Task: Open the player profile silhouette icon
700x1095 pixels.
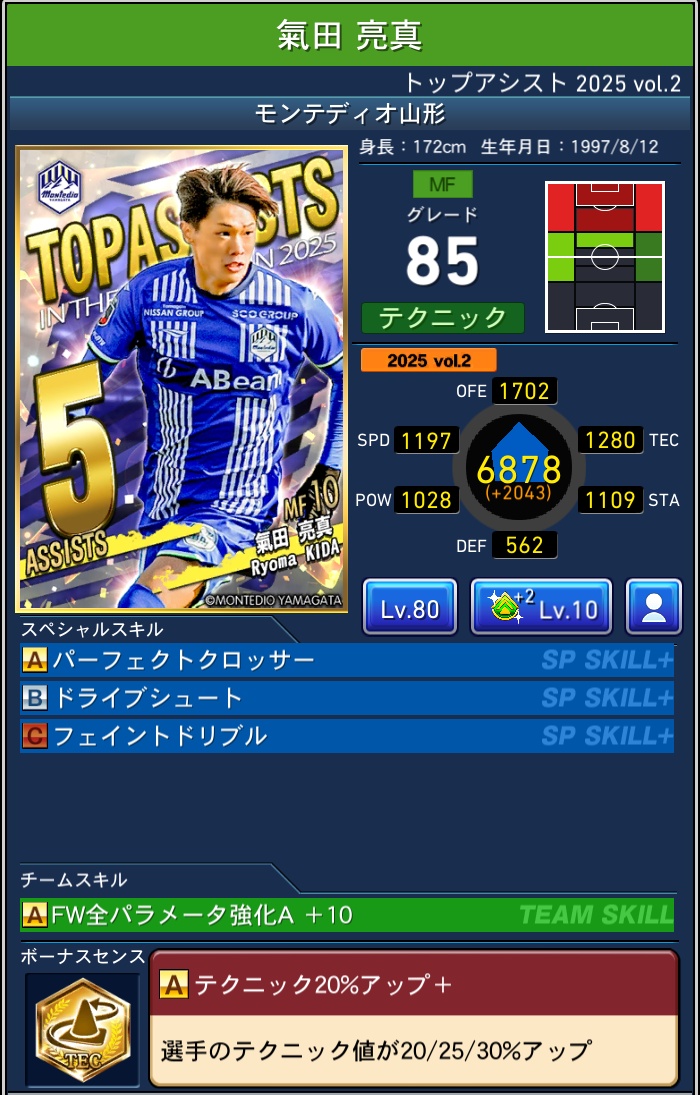Action: coord(653,607)
